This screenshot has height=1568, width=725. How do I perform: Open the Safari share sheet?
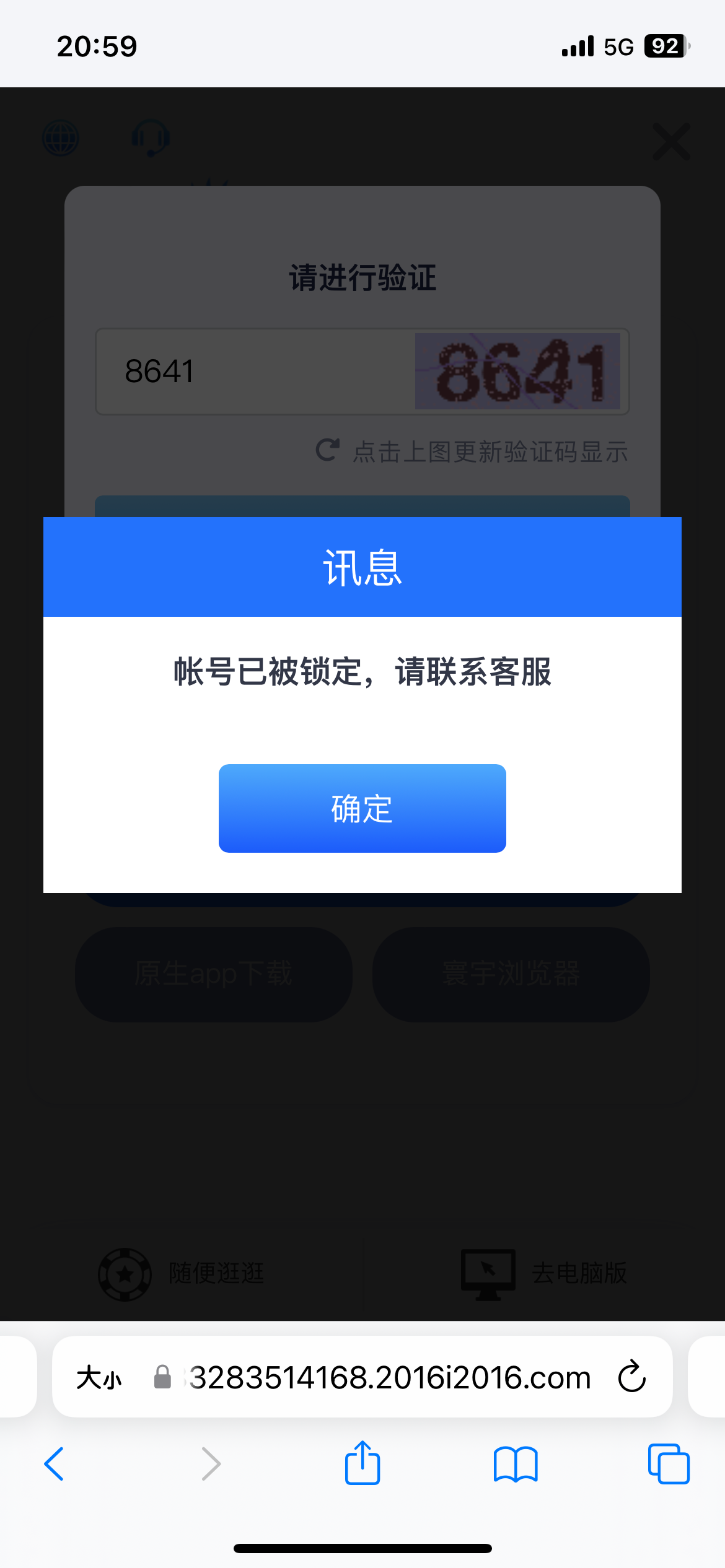click(362, 1463)
